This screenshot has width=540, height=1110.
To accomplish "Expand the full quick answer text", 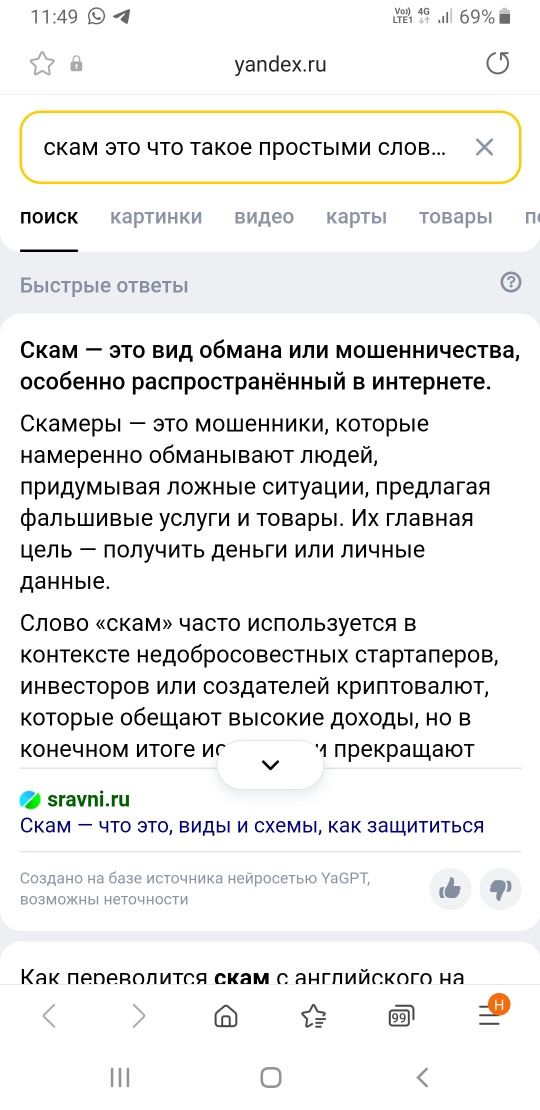I will (270, 765).
